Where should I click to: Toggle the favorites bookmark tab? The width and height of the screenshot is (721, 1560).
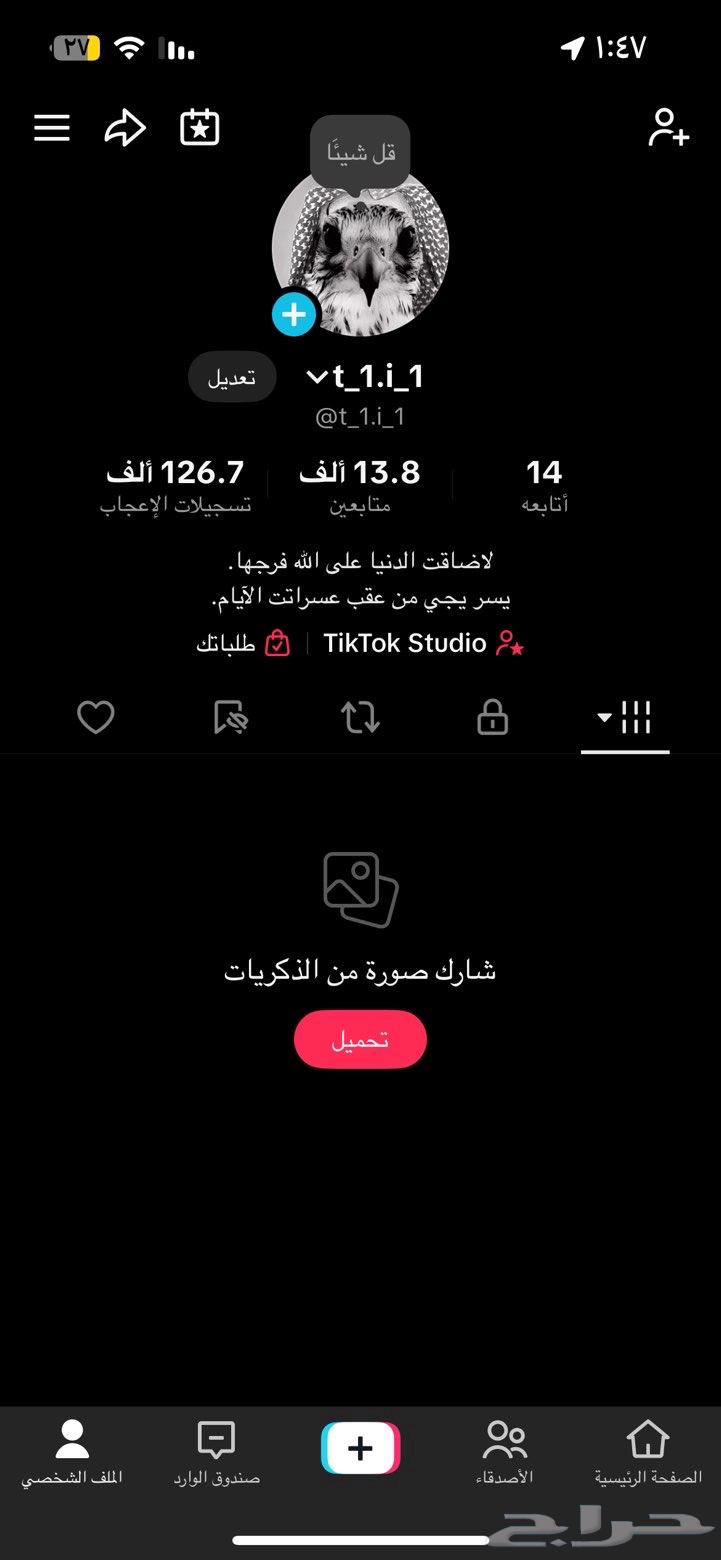(x=228, y=717)
